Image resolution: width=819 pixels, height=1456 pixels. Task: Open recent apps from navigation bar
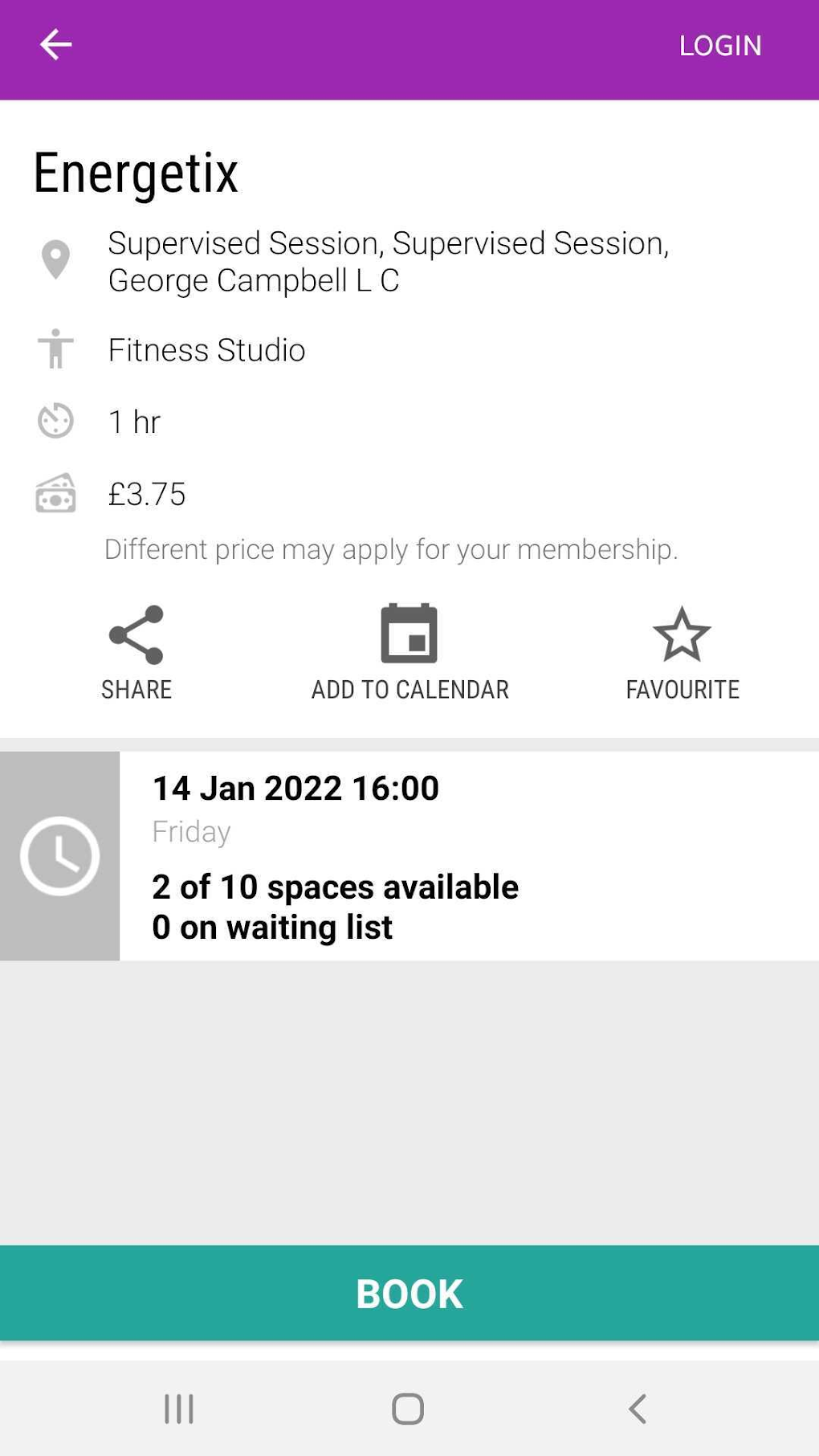(x=179, y=1409)
